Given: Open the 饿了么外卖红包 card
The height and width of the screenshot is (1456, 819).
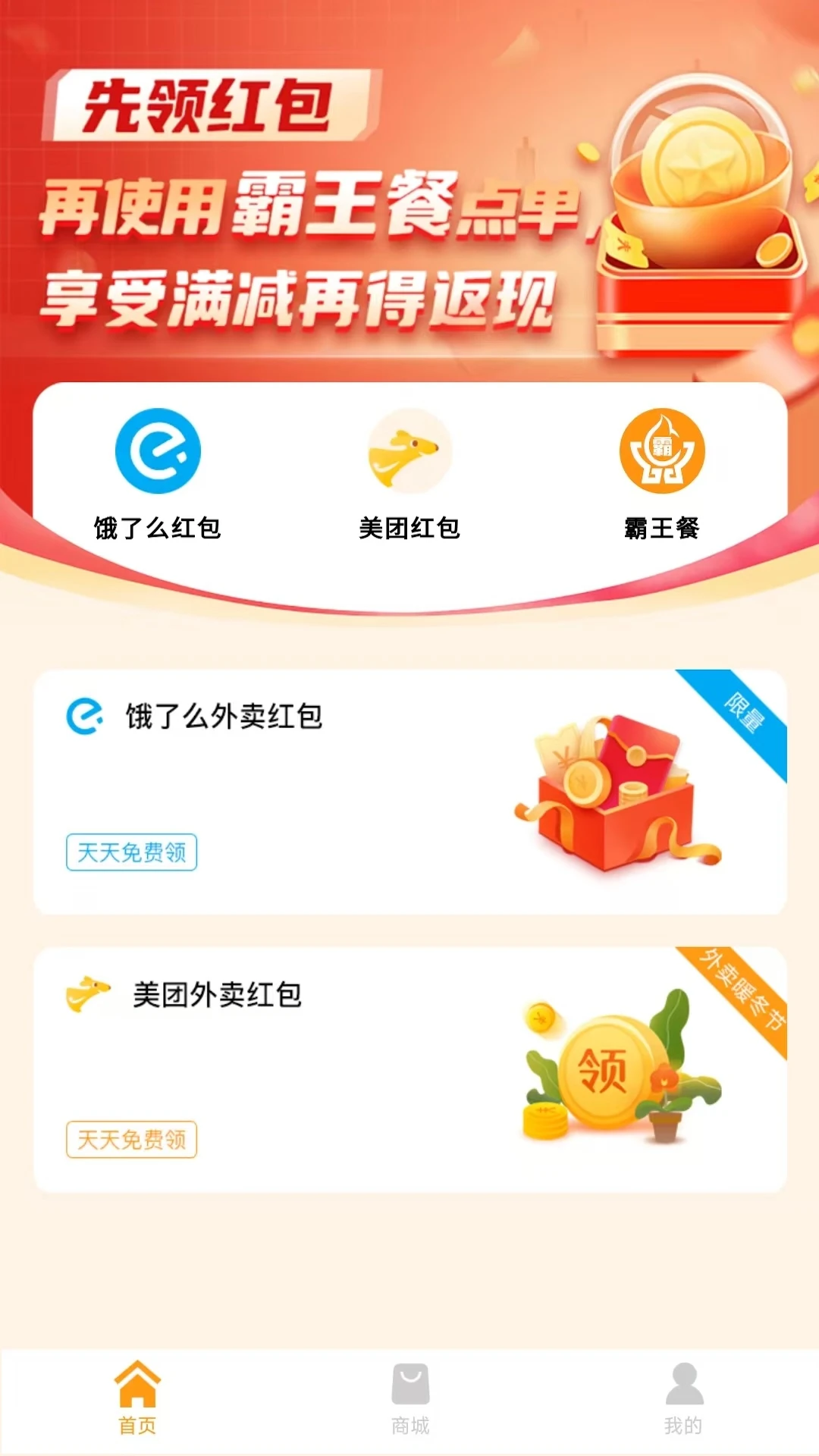Looking at the screenshot, I should (x=409, y=792).
